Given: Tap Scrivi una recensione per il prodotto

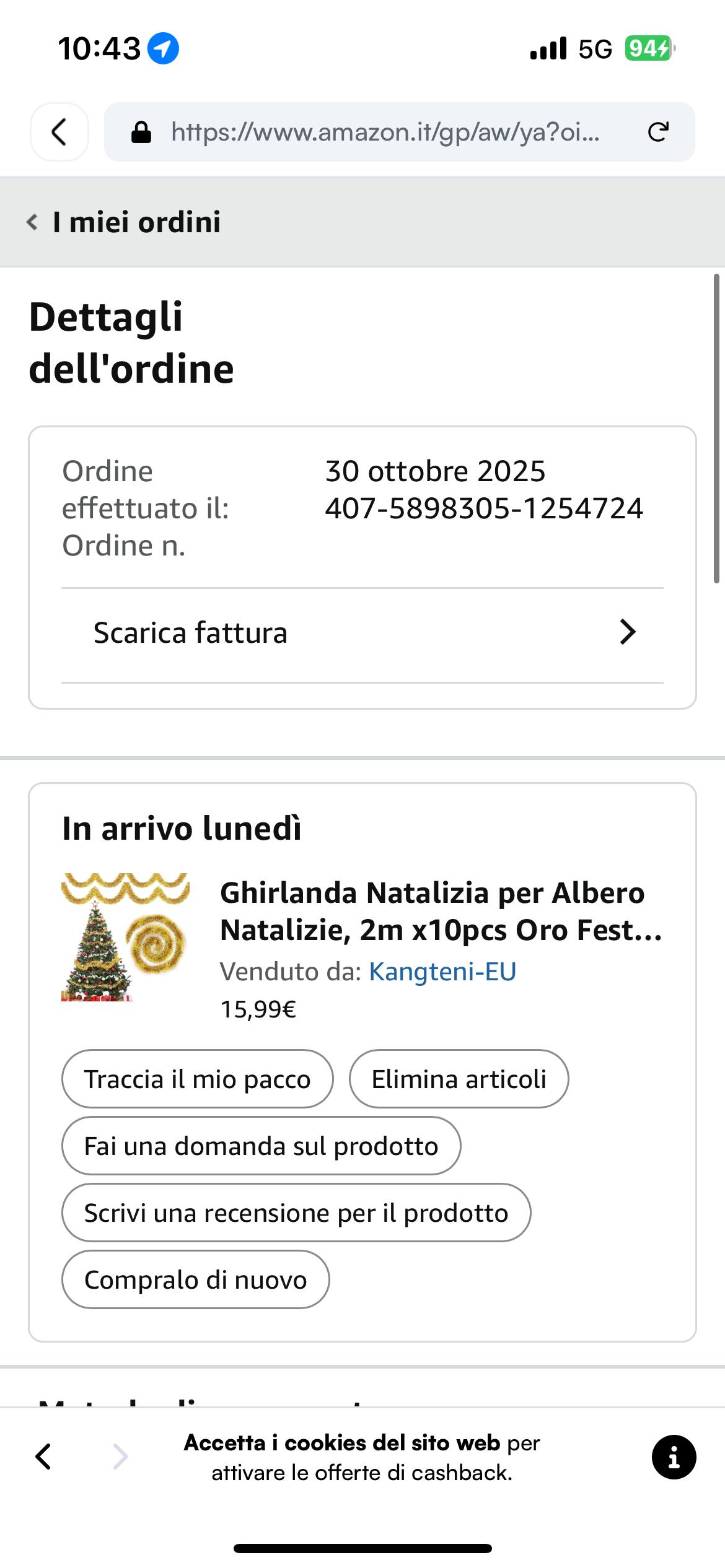Looking at the screenshot, I should (x=296, y=1213).
